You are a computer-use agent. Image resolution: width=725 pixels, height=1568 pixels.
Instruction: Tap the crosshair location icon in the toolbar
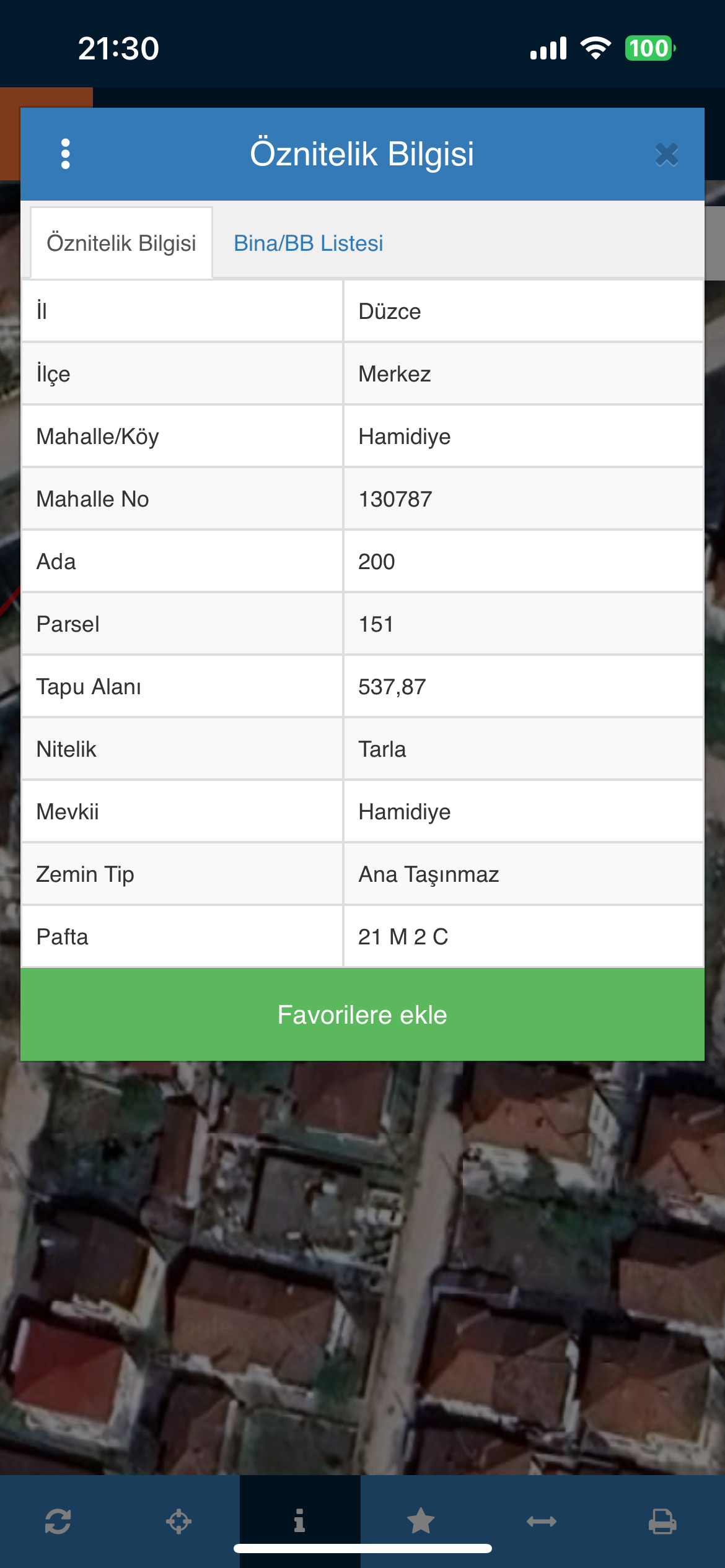click(178, 1521)
